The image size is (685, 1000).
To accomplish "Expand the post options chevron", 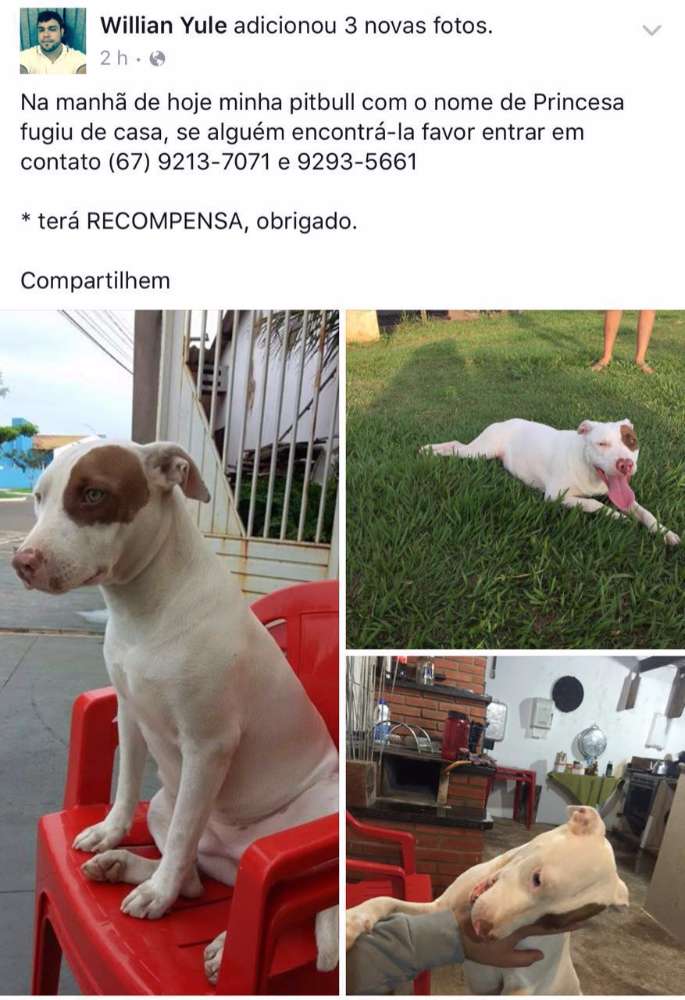I will (x=652, y=30).
